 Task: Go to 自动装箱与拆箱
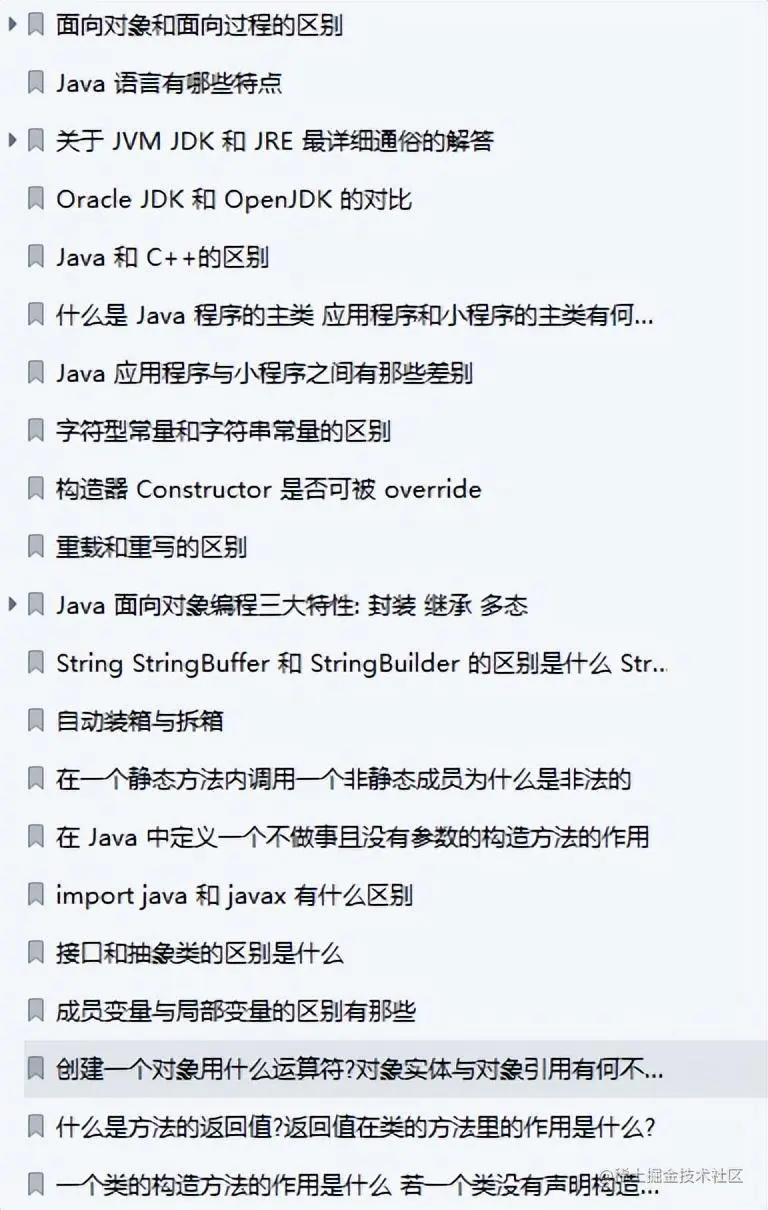pyautogui.click(x=139, y=721)
